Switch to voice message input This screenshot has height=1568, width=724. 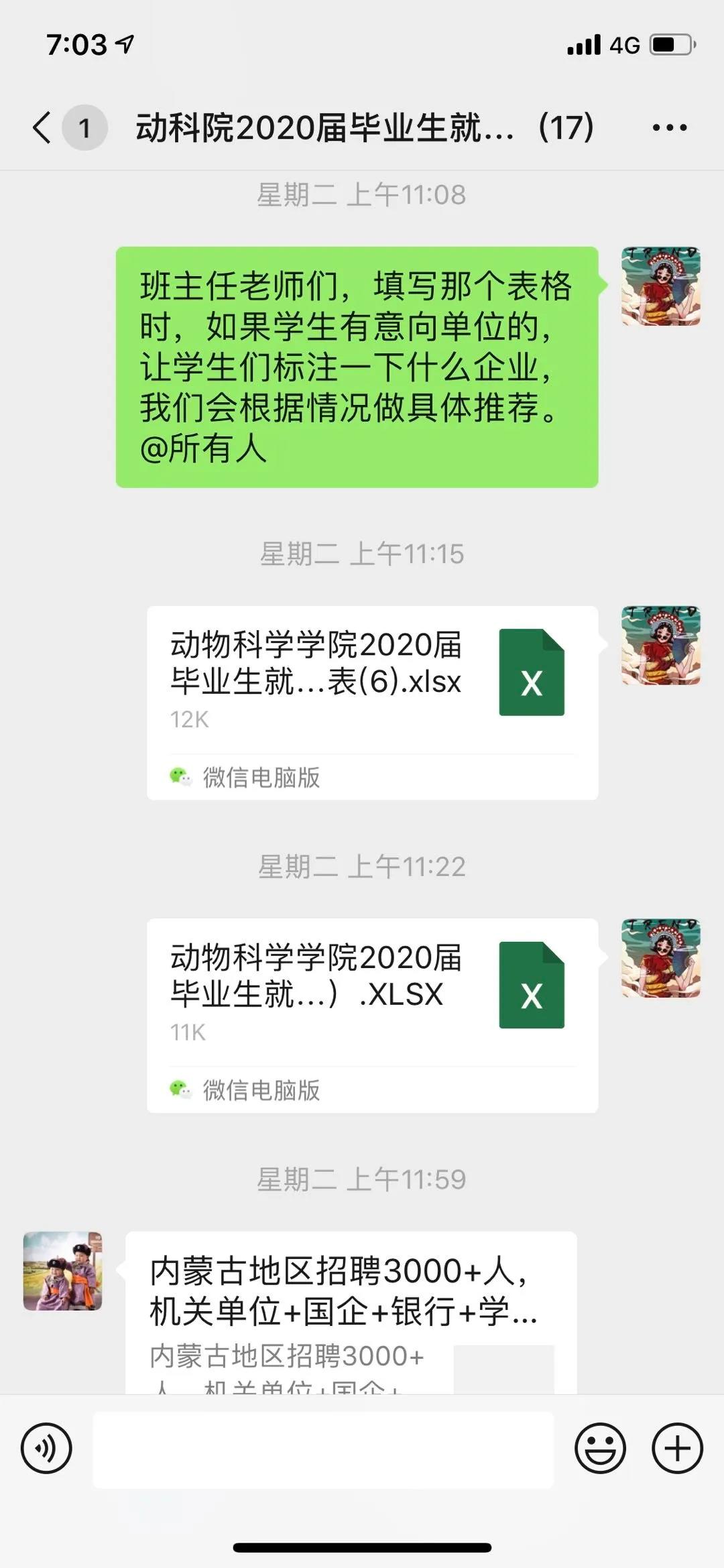click(x=46, y=1448)
